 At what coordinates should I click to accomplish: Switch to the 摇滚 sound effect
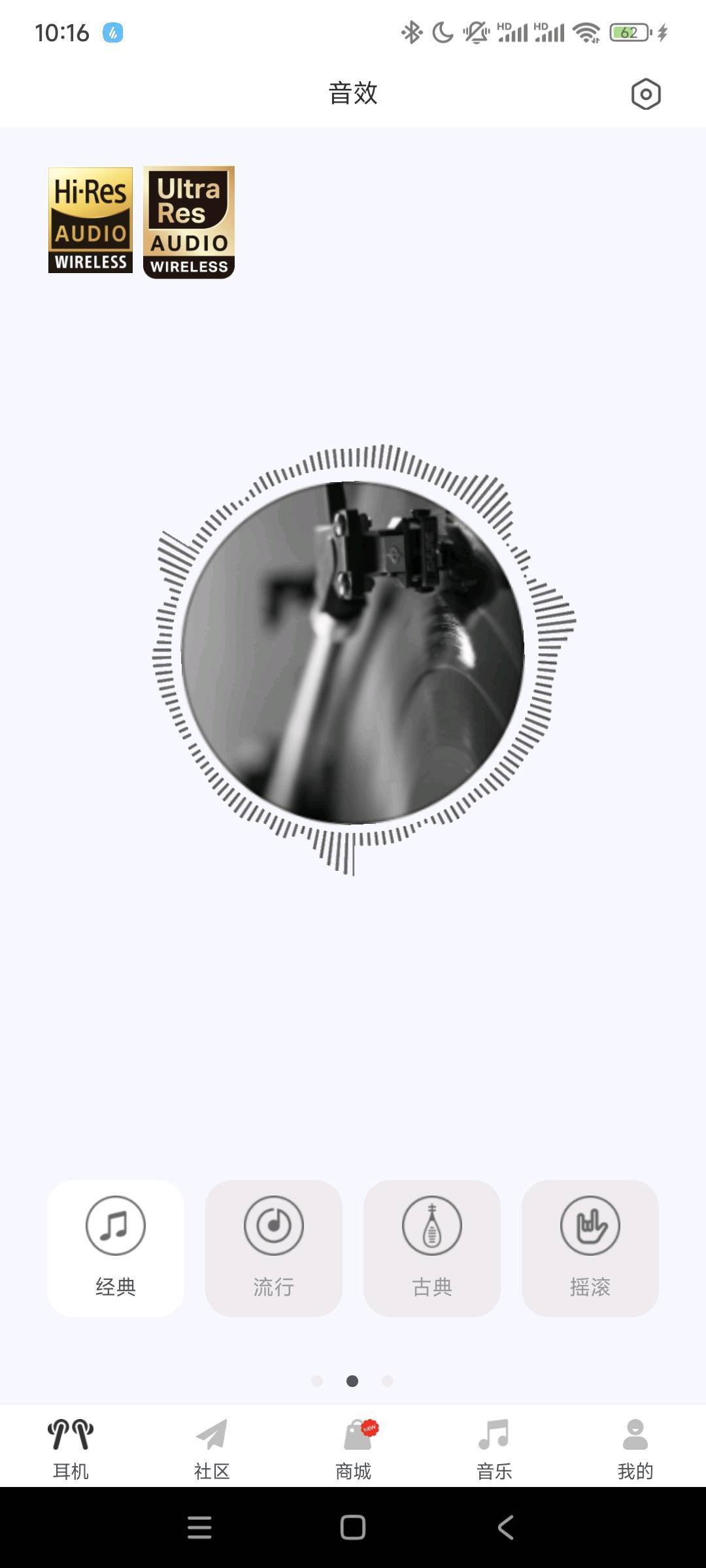tap(590, 1248)
